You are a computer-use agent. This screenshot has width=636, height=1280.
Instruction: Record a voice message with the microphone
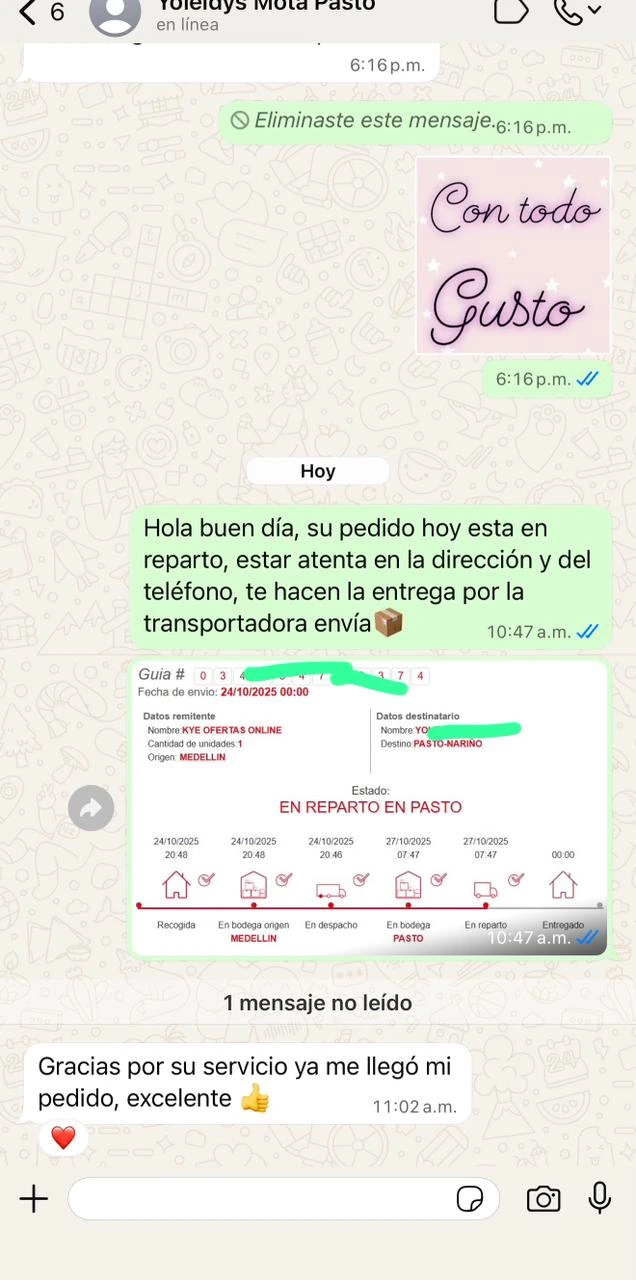click(600, 1198)
